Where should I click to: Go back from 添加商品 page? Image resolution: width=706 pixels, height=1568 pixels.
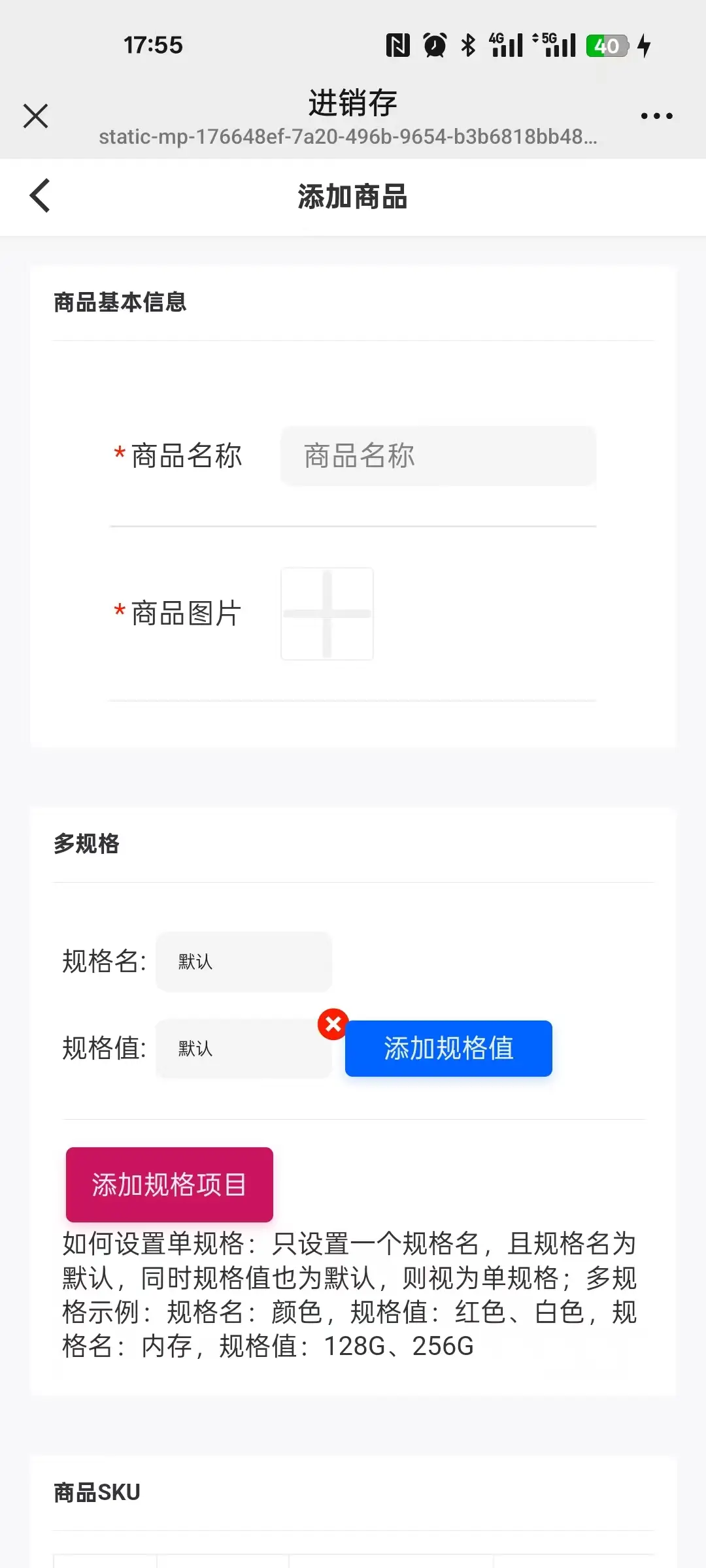tap(40, 195)
